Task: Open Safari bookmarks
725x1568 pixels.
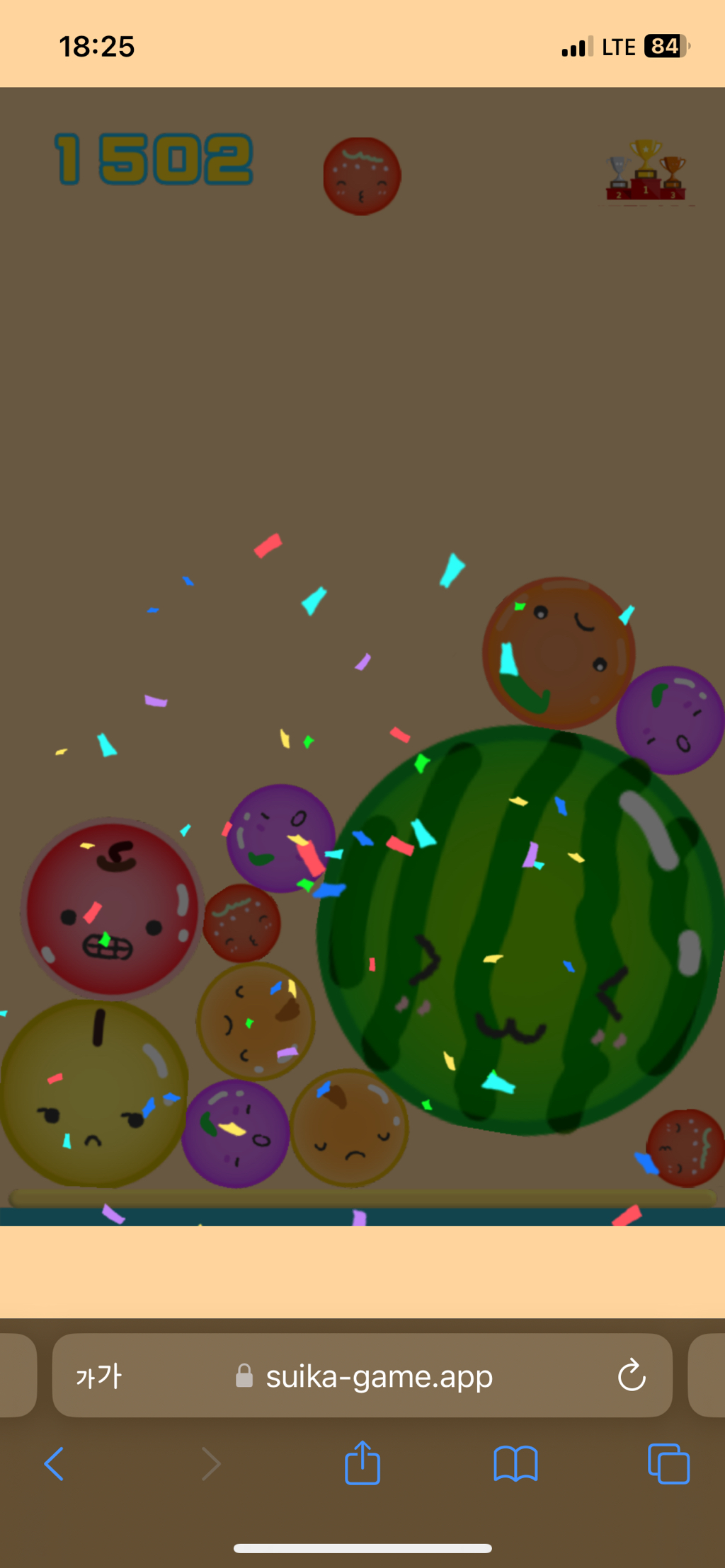Action: [515, 1463]
